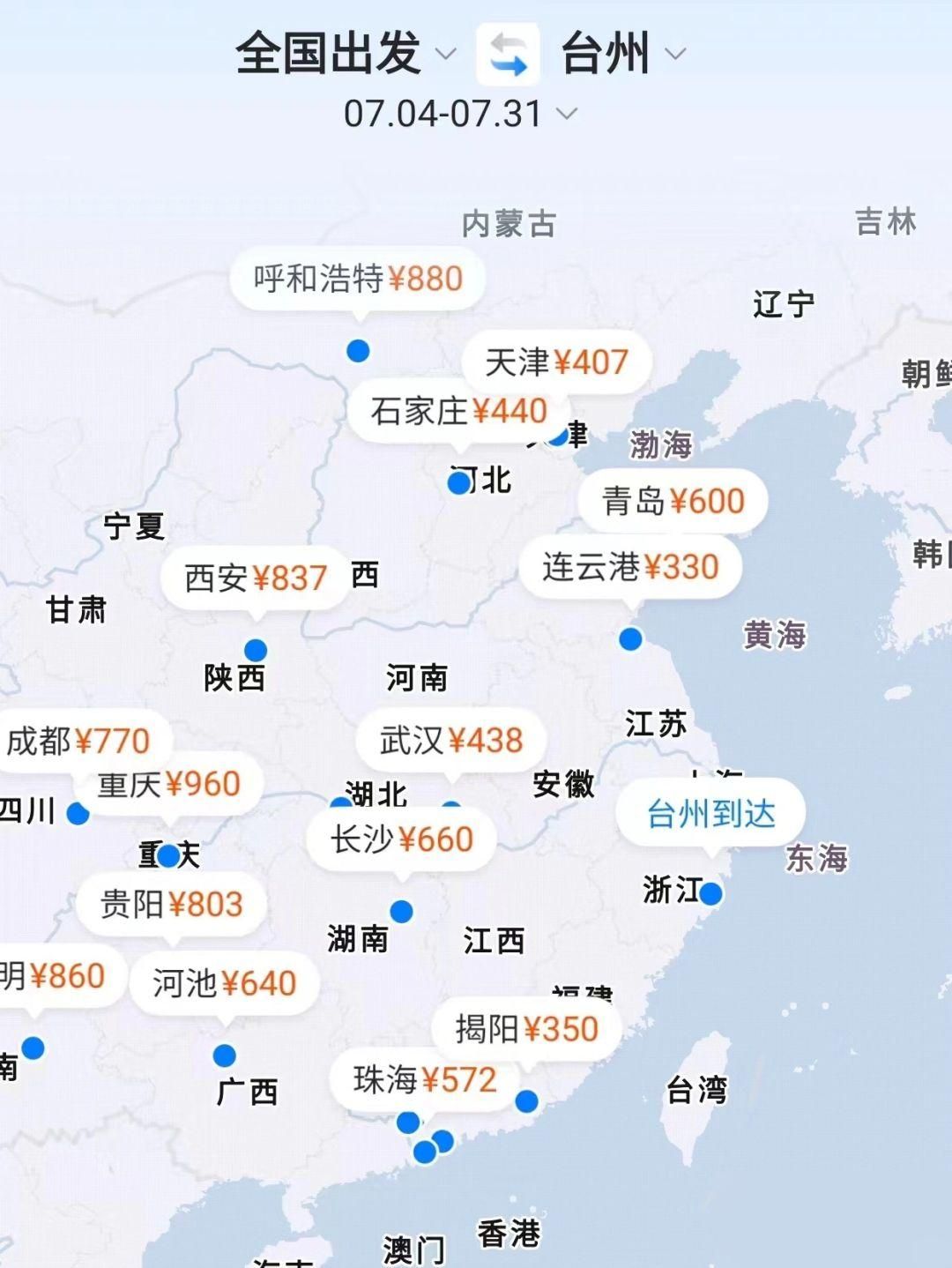The width and height of the screenshot is (952, 1268).
Task: Select the 呼和浩特 ¥880 fare bubble
Action: (358, 279)
